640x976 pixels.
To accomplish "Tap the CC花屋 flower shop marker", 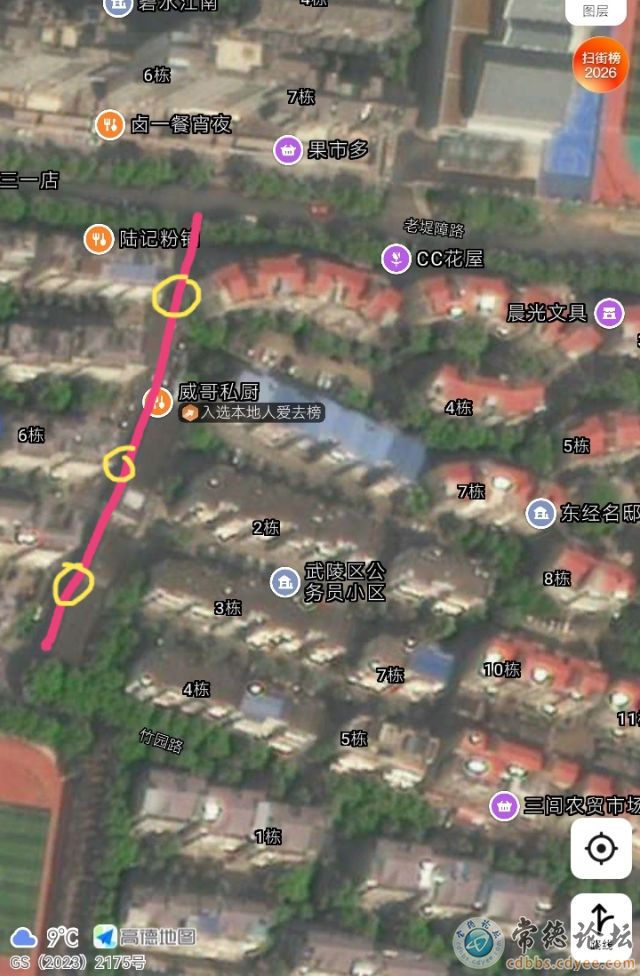I will pyautogui.click(x=397, y=258).
